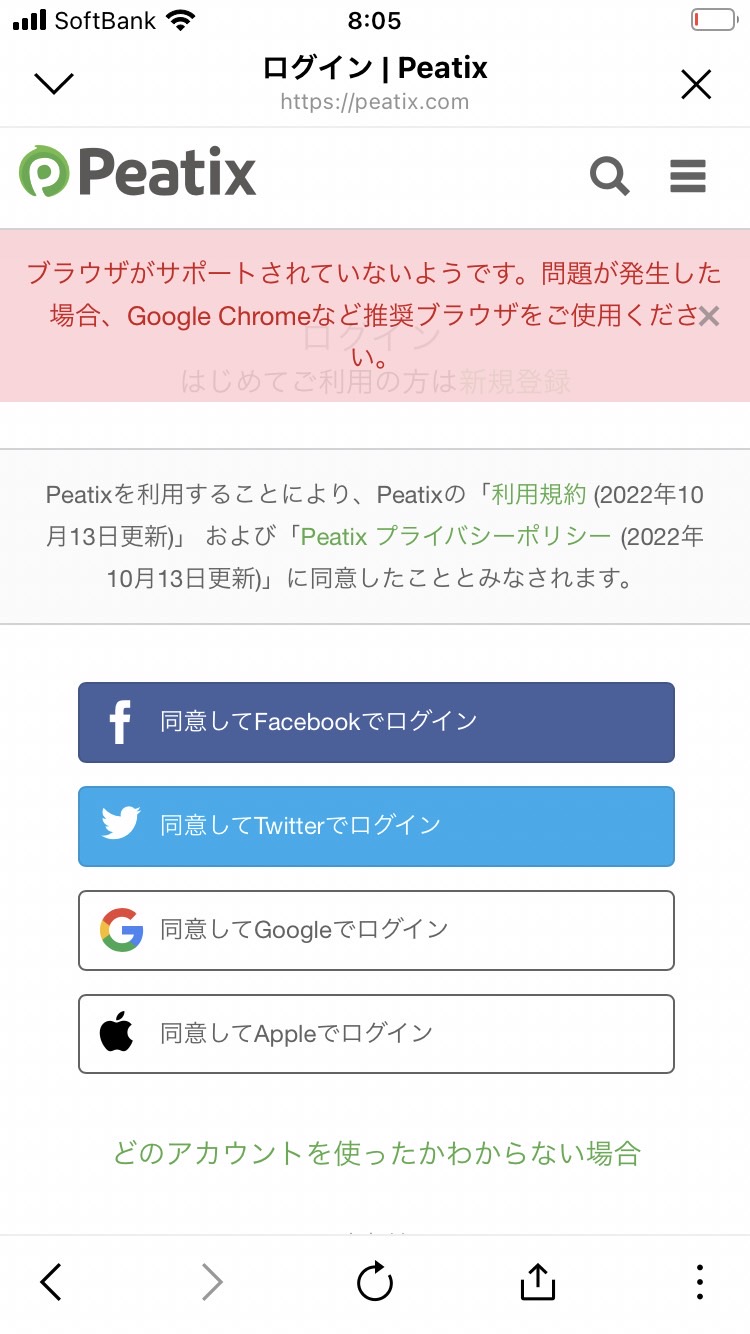Dismiss the unsupported browser warning banner

click(709, 317)
